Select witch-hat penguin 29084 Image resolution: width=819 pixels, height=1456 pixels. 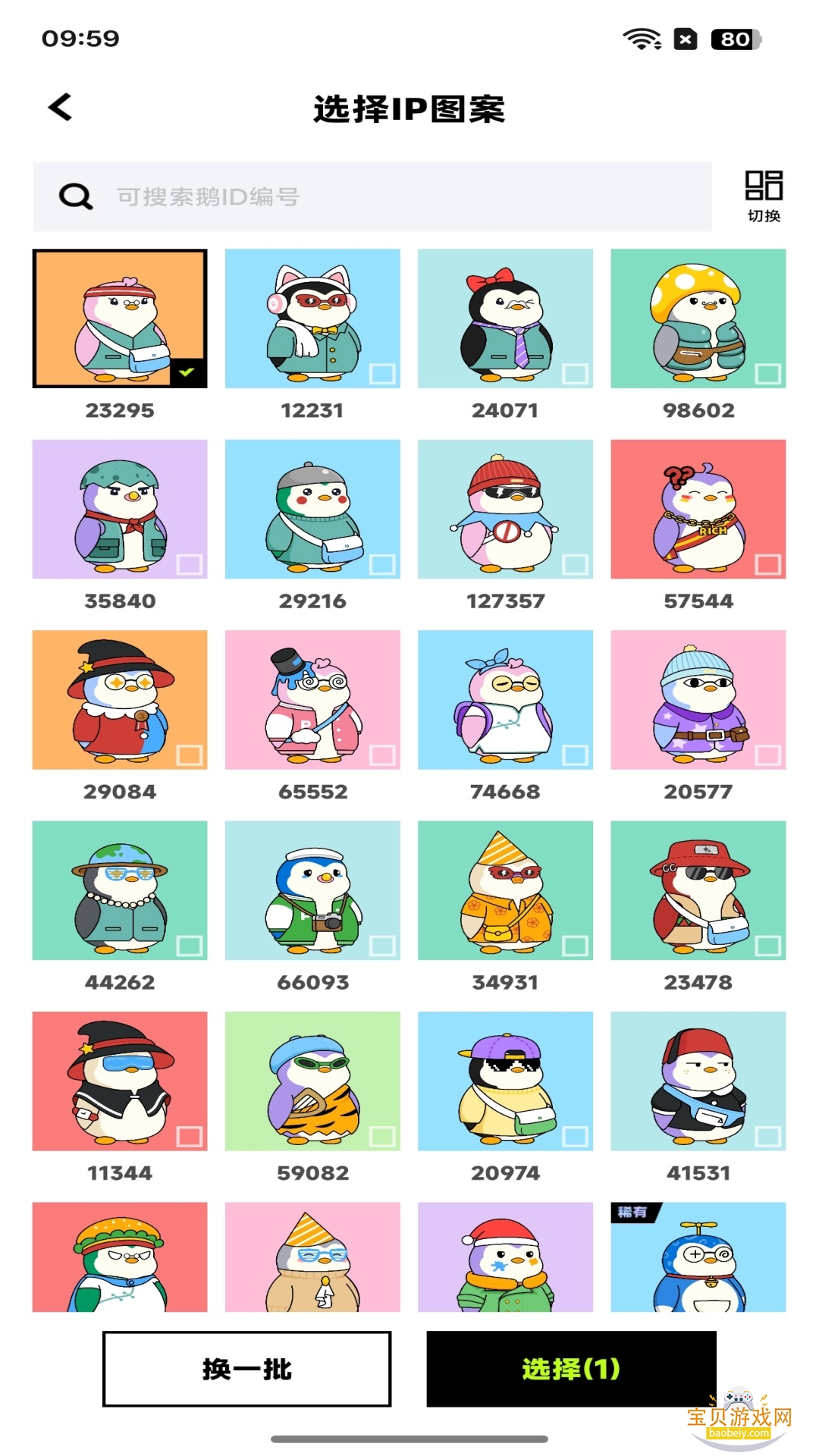click(x=120, y=700)
